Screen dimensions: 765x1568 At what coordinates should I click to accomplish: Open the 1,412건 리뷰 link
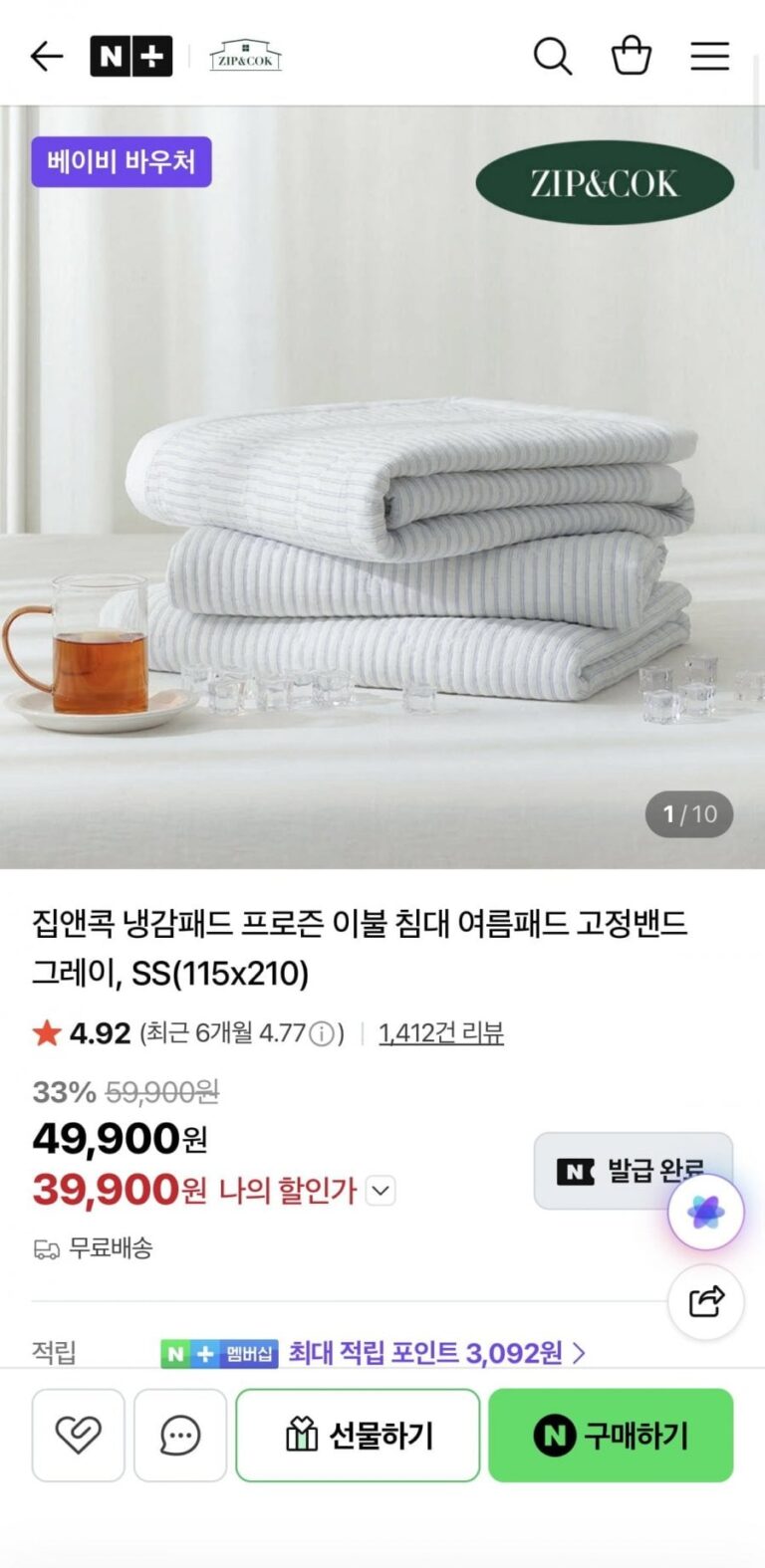pos(441,1033)
